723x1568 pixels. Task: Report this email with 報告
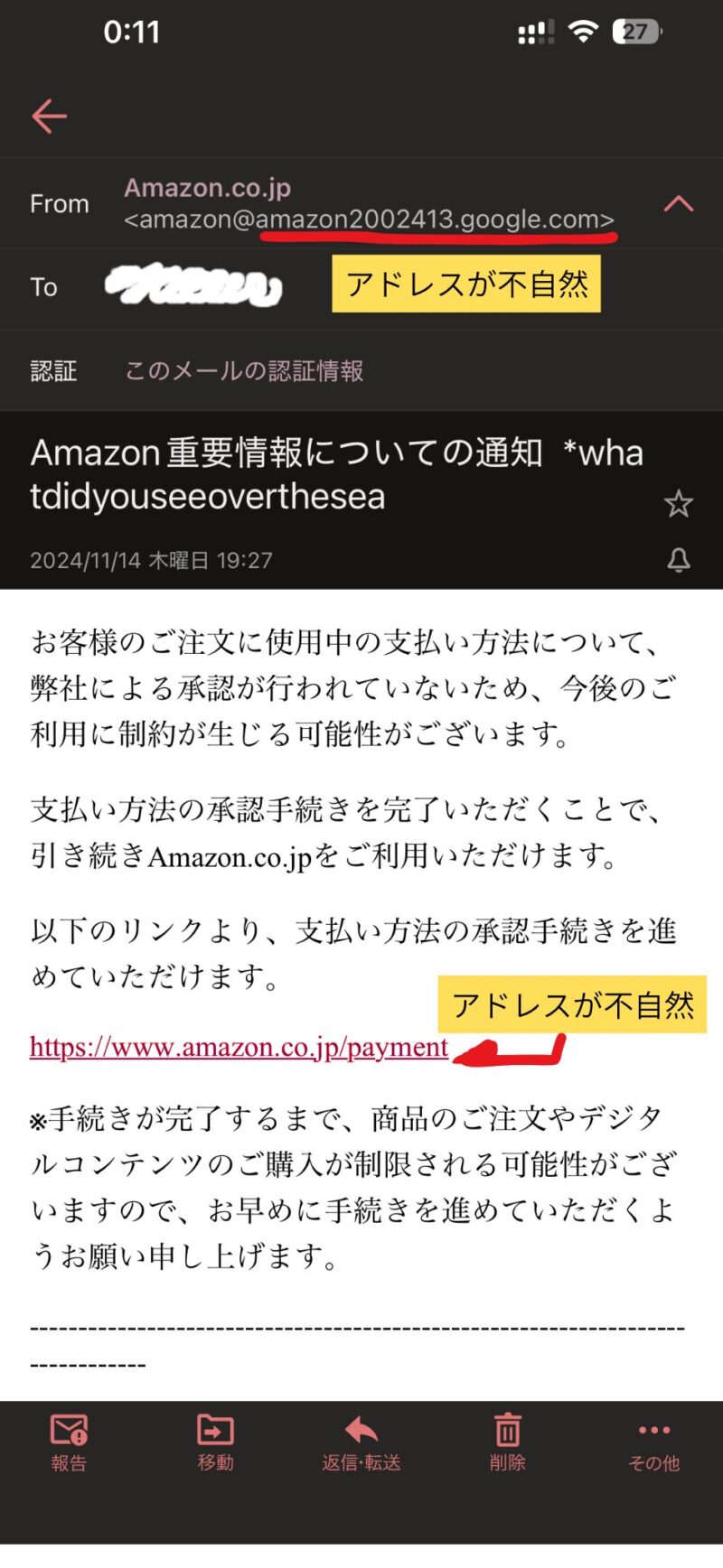69,1442
